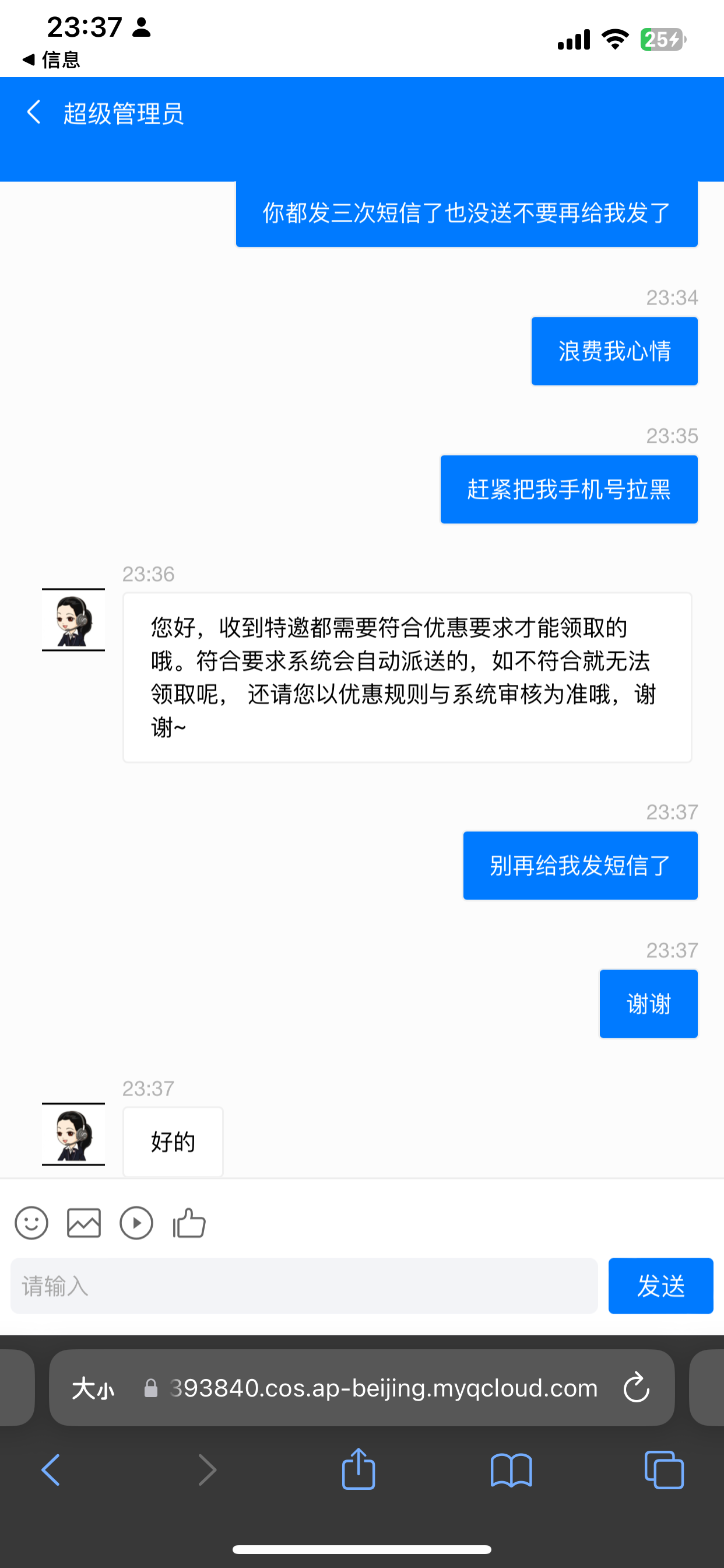Image resolution: width=724 pixels, height=1568 pixels.
Task: Tap the padlock icon in the address bar
Action: coord(152,1388)
